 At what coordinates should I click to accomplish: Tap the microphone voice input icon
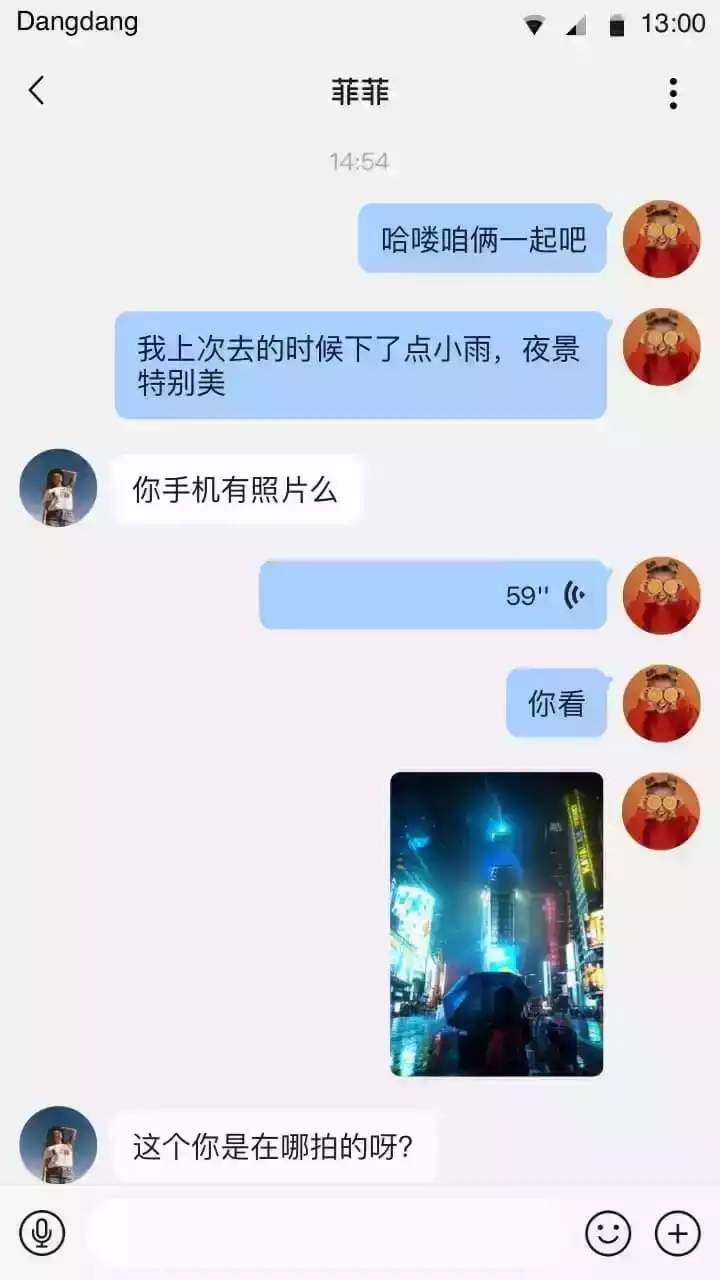click(42, 1232)
